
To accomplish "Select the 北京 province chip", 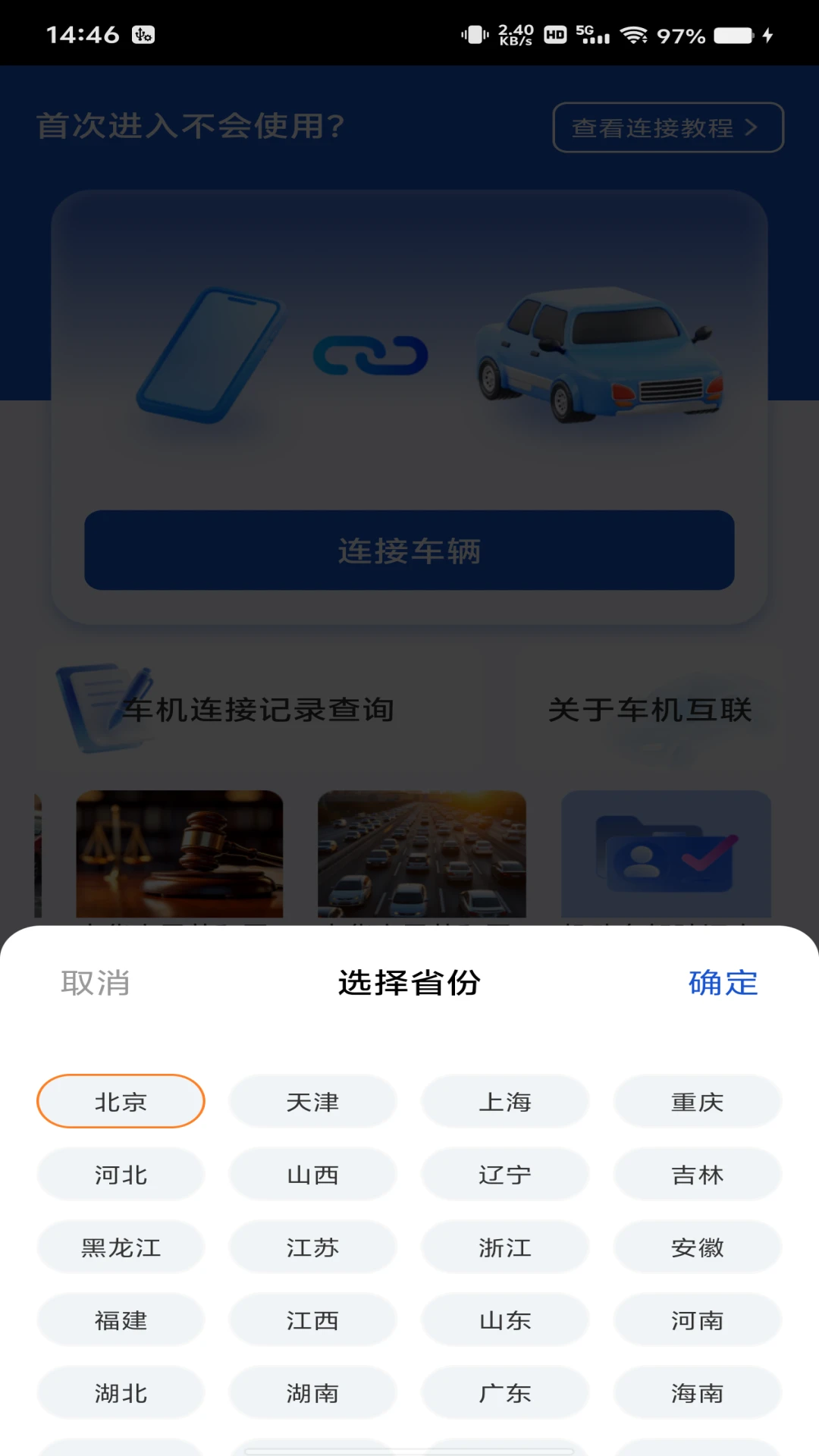I will click(121, 1101).
